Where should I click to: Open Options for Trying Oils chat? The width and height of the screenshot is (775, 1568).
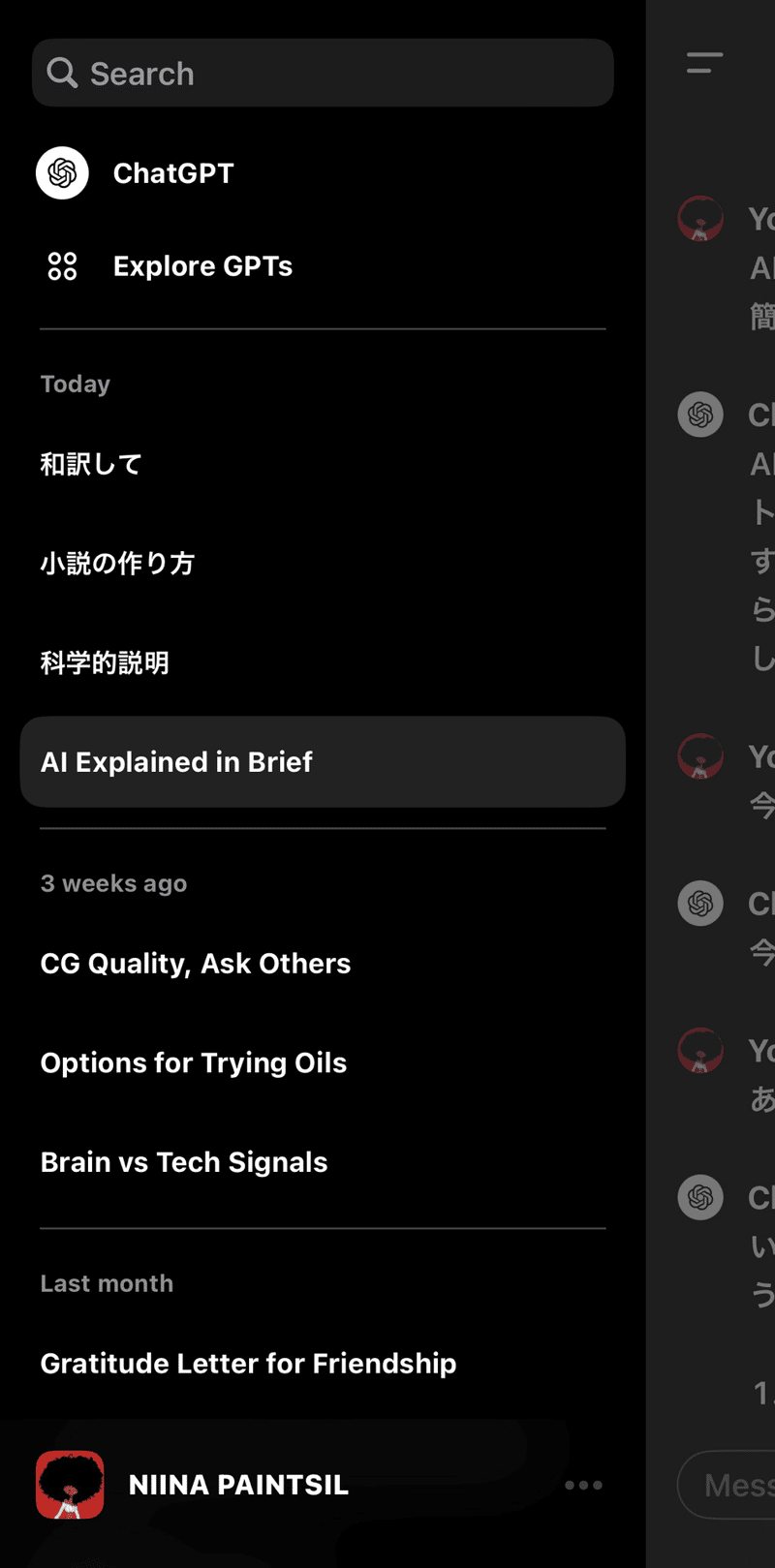click(194, 1063)
